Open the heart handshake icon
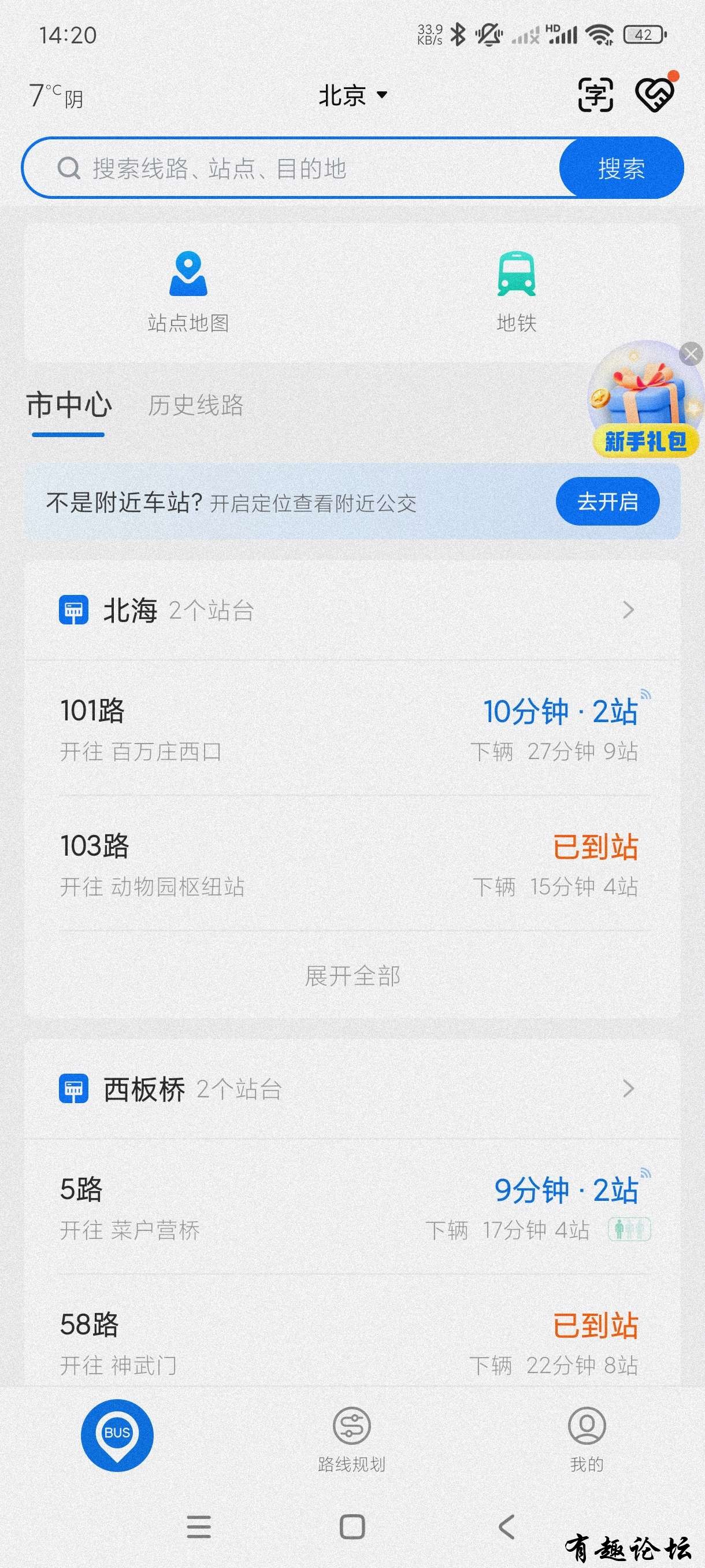The image size is (705, 1568). pos(655,95)
